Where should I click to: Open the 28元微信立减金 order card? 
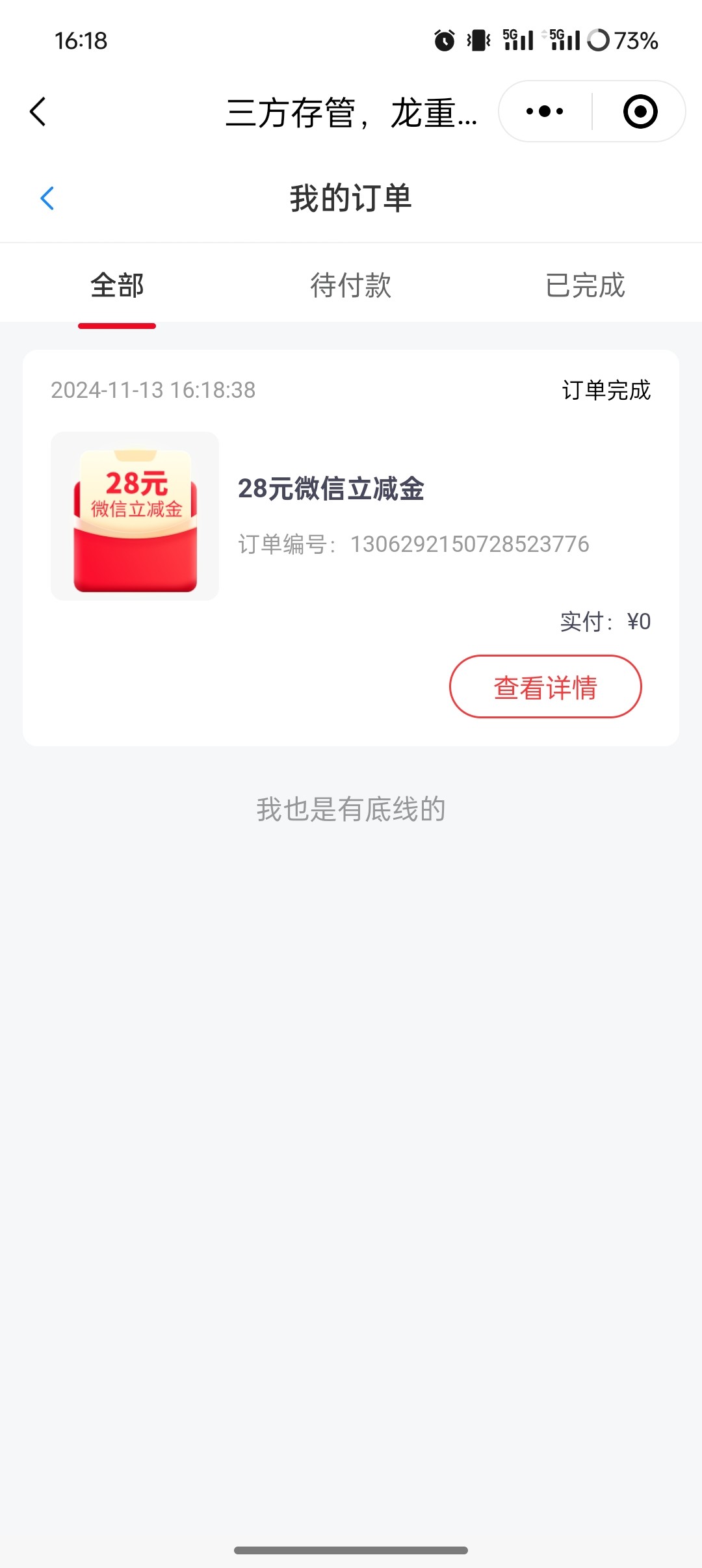[x=351, y=548]
